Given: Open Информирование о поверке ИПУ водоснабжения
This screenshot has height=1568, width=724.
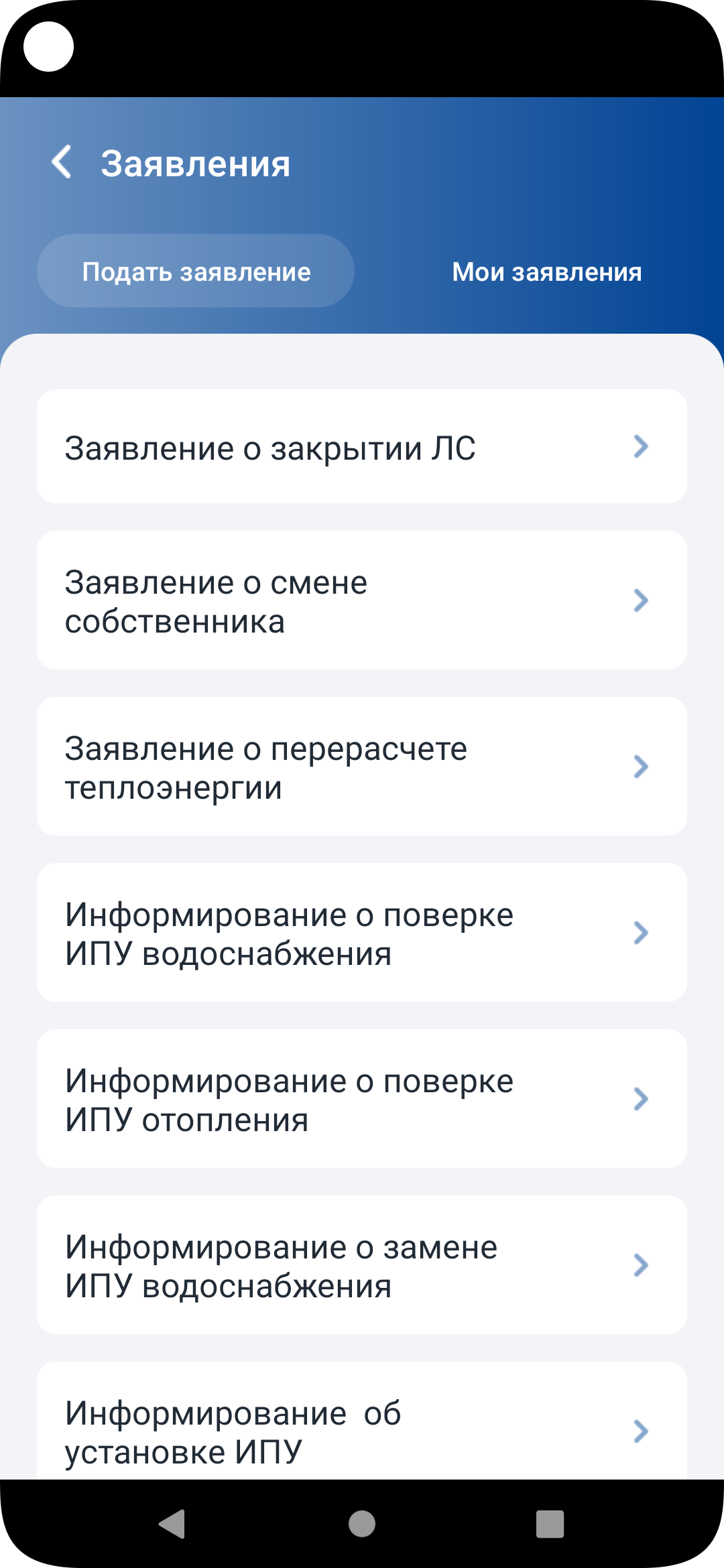Looking at the screenshot, I should (362, 933).
